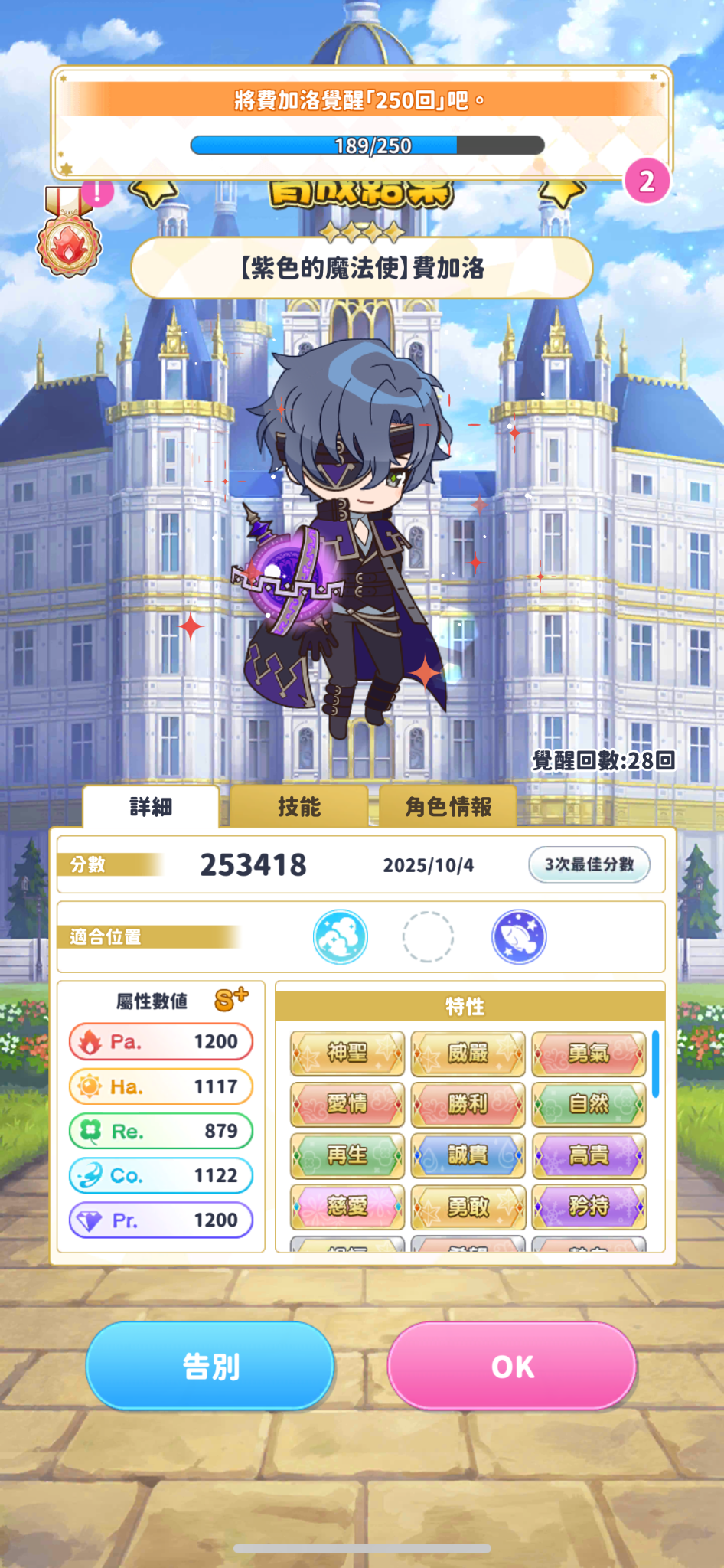Open the 自然 trait chip
The width and height of the screenshot is (724, 1568).
[589, 1103]
